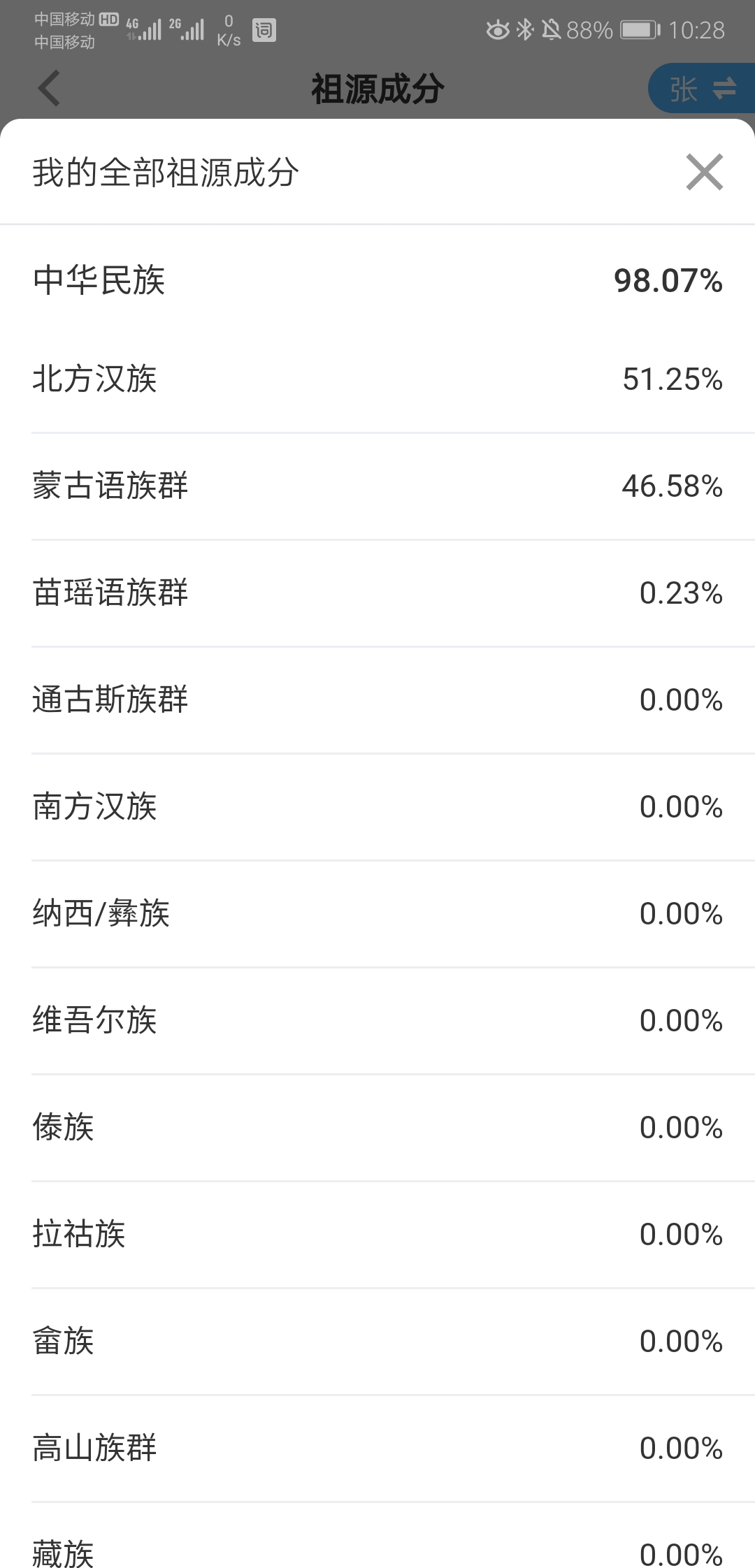755x1568 pixels.
Task: Tap the 张 switch-profile button
Action: pyautogui.click(x=702, y=89)
